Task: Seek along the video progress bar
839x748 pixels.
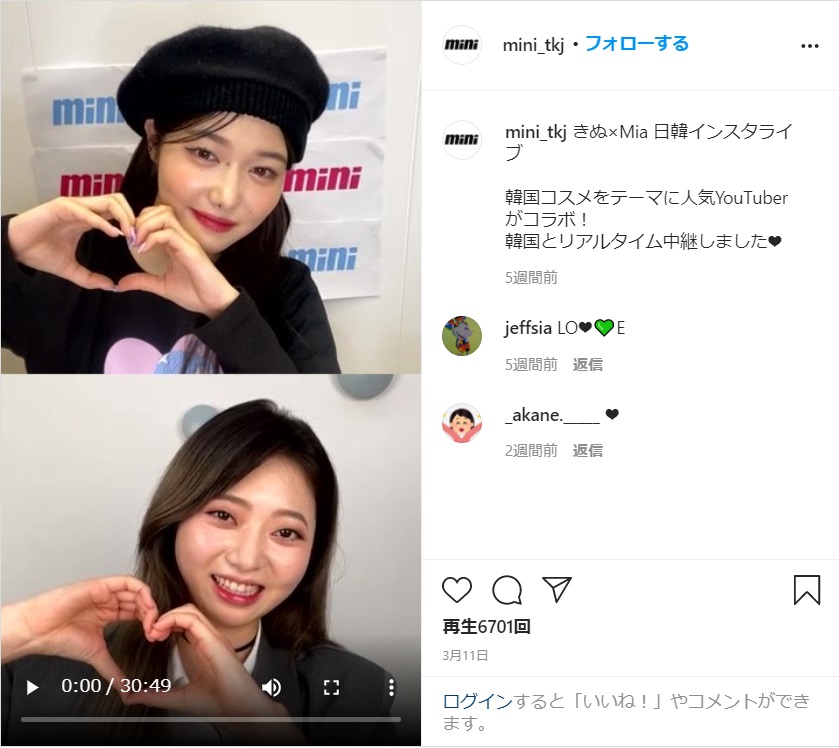Action: coord(210,719)
